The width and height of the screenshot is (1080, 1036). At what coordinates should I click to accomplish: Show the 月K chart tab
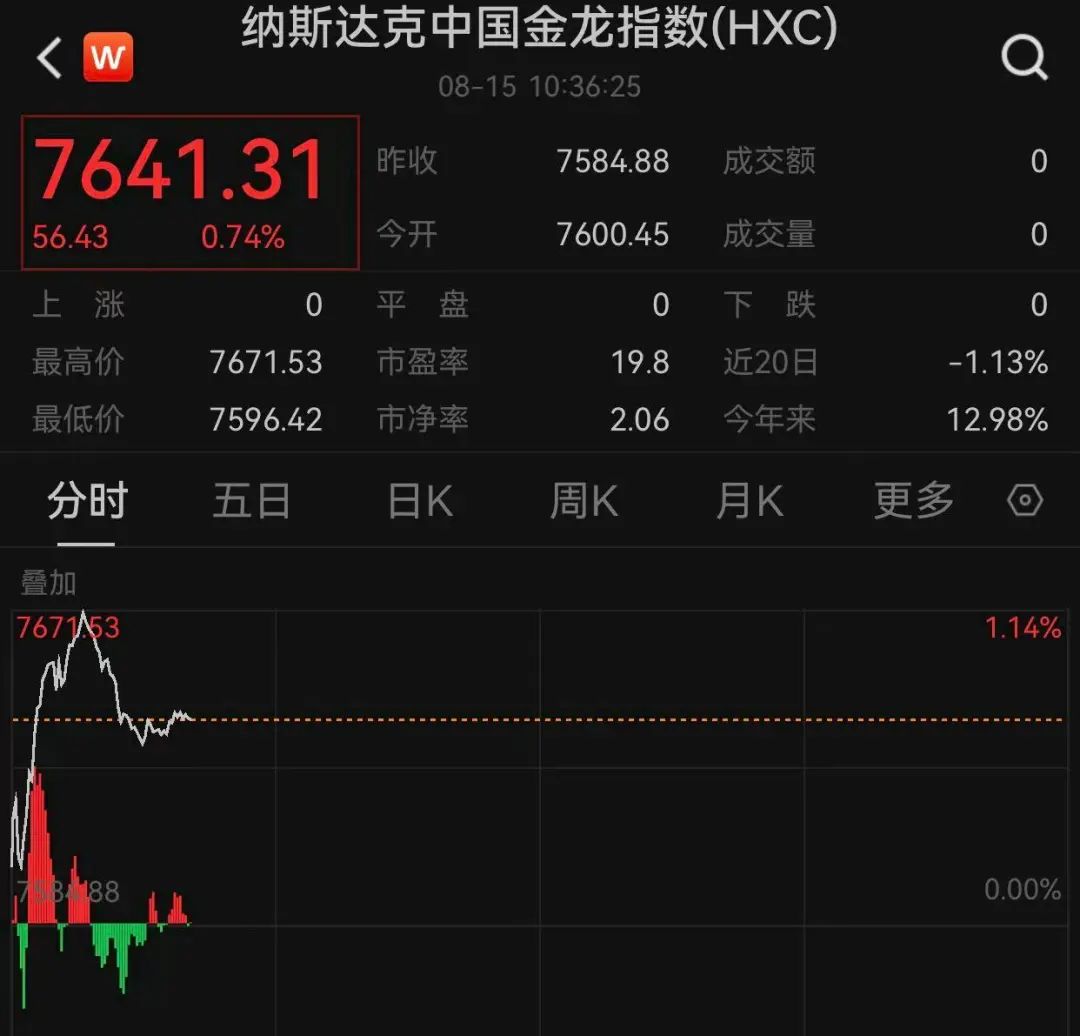750,501
